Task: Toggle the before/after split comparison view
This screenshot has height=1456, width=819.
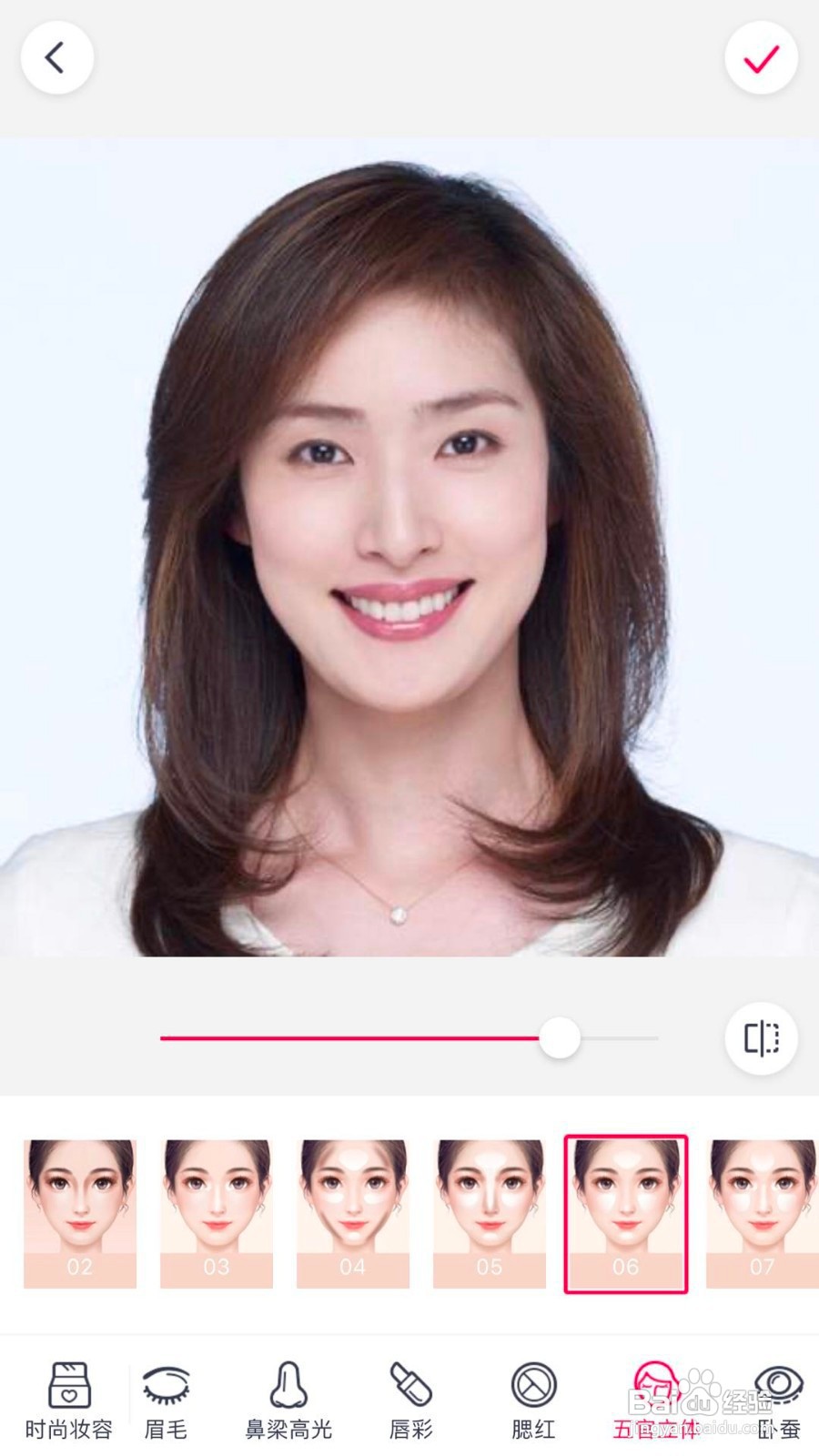Action: 761,1038
